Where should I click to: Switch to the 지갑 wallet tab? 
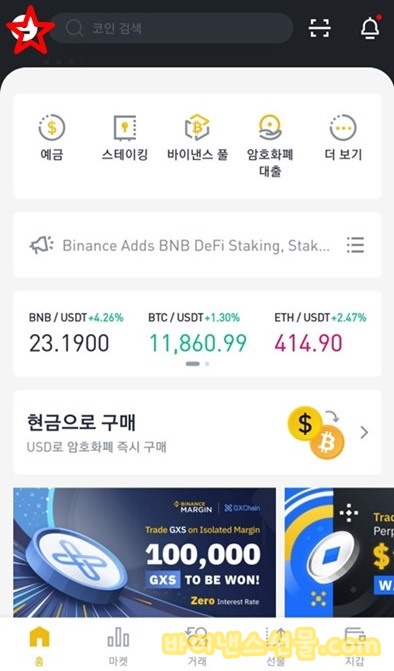point(355,646)
